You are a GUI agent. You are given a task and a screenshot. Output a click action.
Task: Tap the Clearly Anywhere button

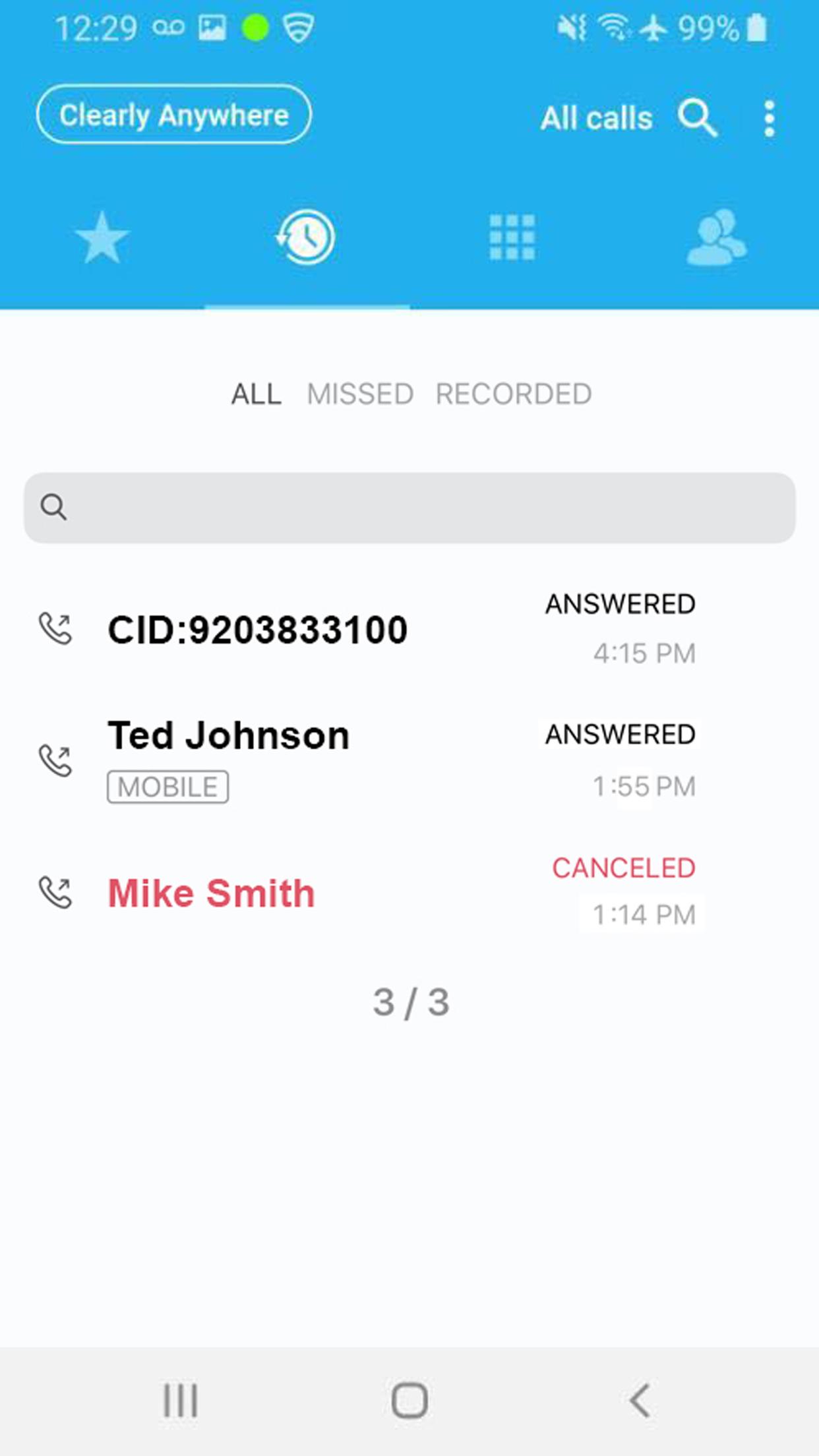pyautogui.click(x=173, y=115)
